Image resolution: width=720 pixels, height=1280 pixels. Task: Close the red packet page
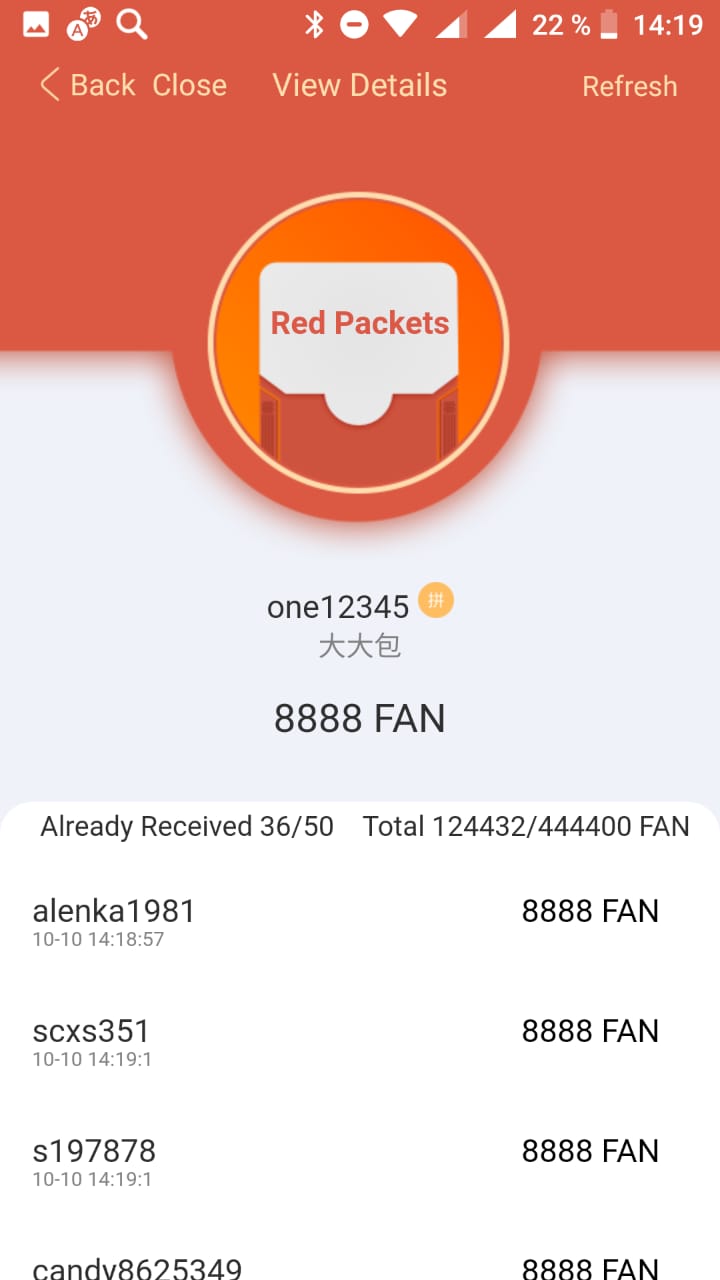tap(189, 85)
